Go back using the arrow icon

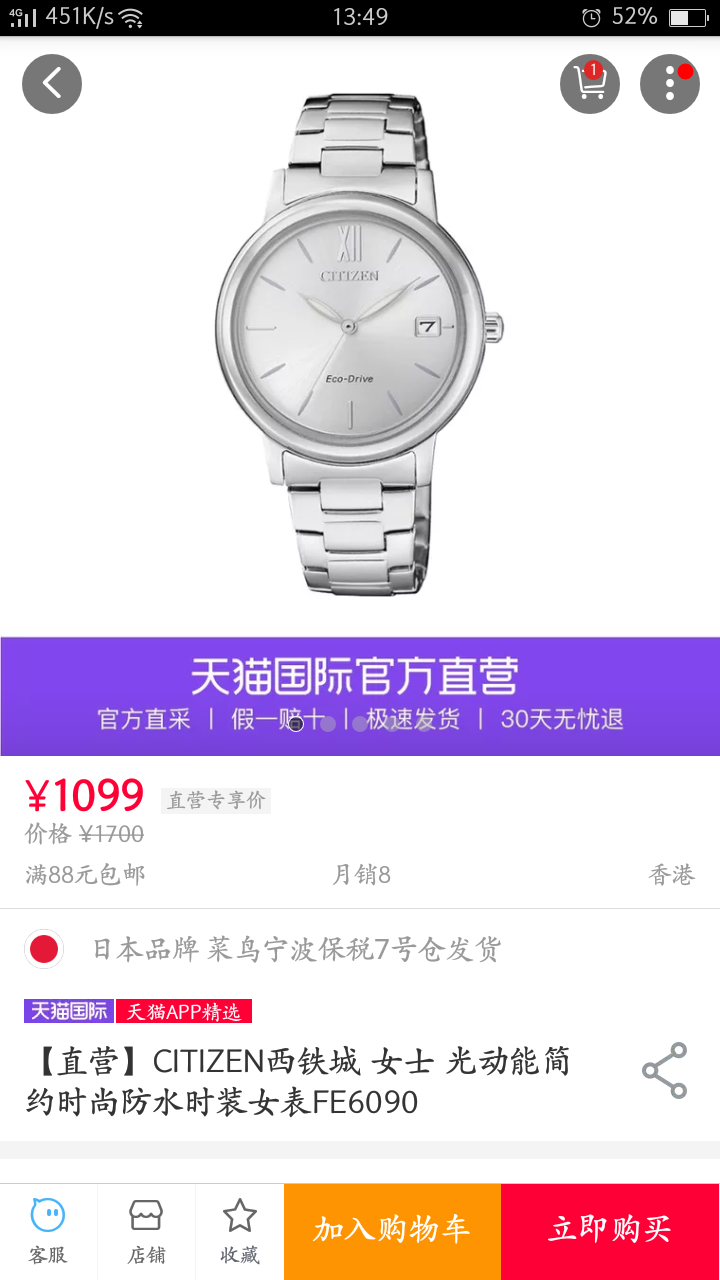52,84
